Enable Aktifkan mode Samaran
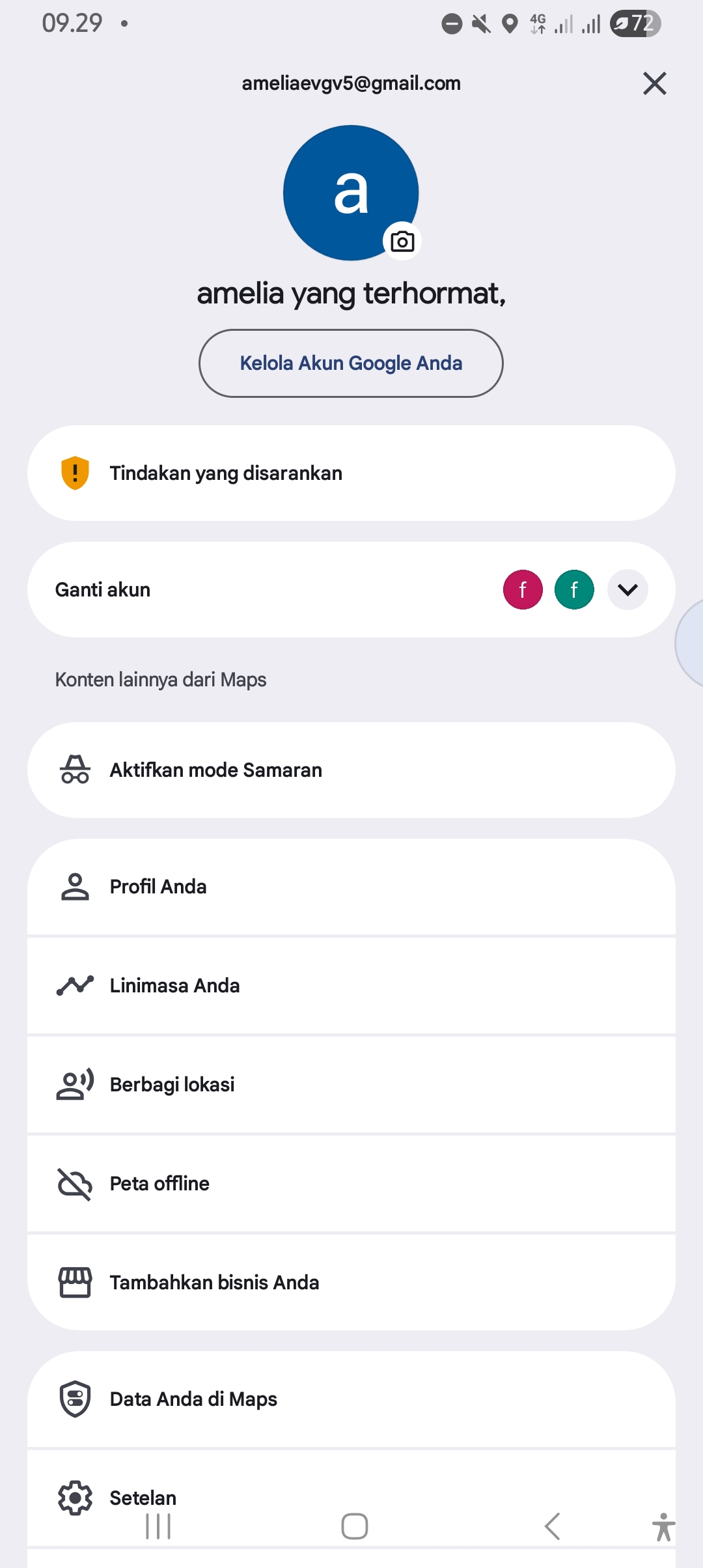Screen dimensions: 703x1568 point(351,770)
